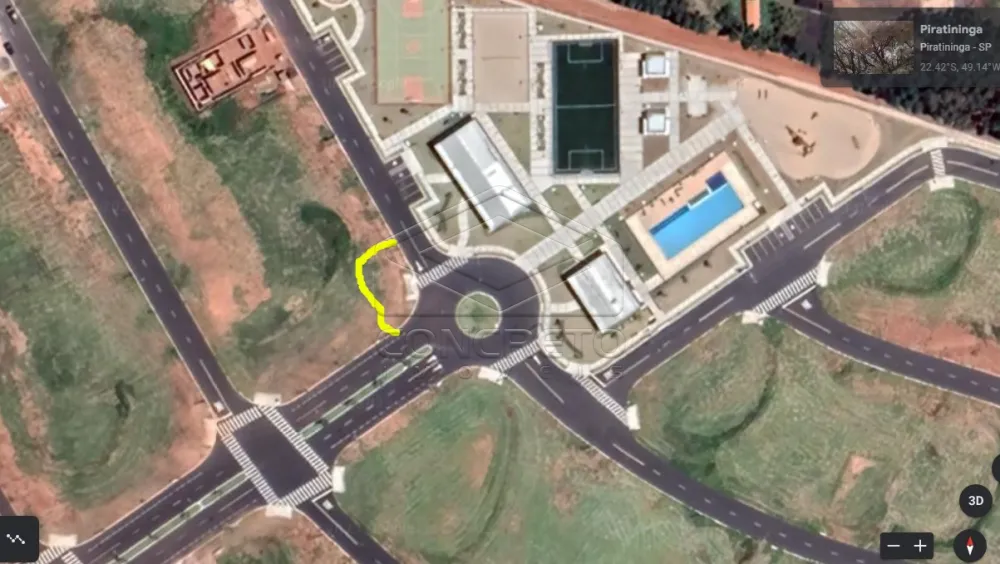Zoom out with the minus button
Screen dimensions: 1000x564
[894, 546]
